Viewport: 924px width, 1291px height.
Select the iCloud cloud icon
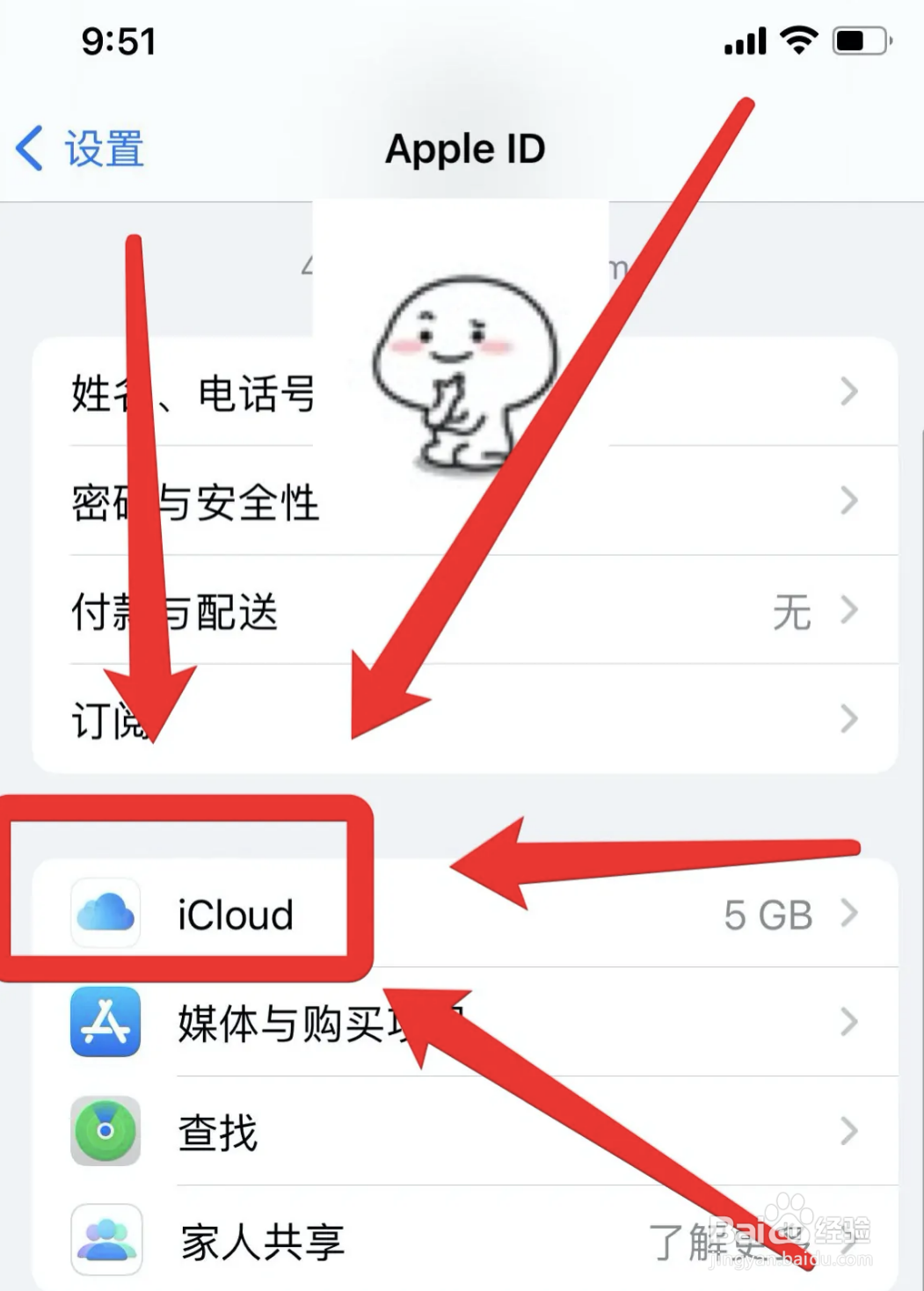pos(105,914)
